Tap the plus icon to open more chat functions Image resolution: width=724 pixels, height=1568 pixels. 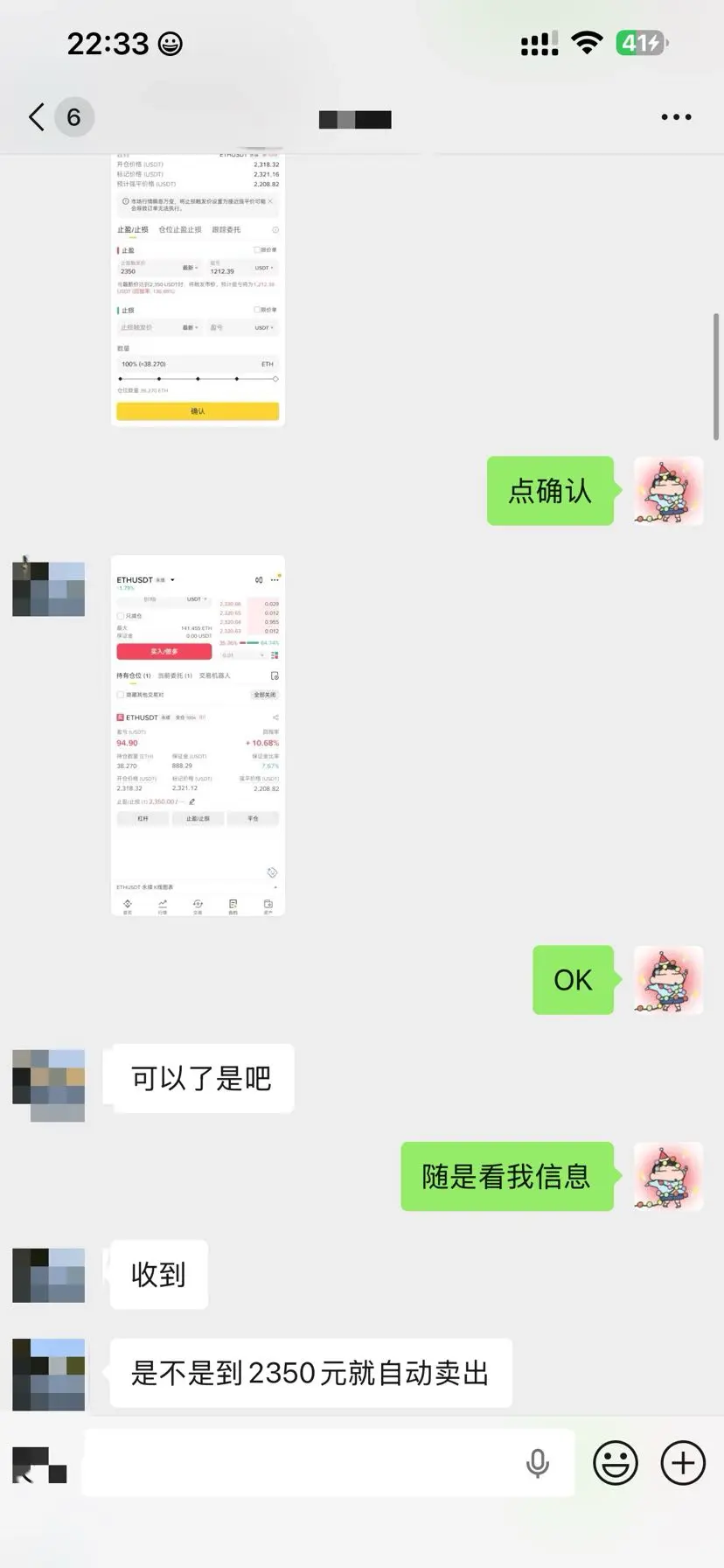point(683,1461)
